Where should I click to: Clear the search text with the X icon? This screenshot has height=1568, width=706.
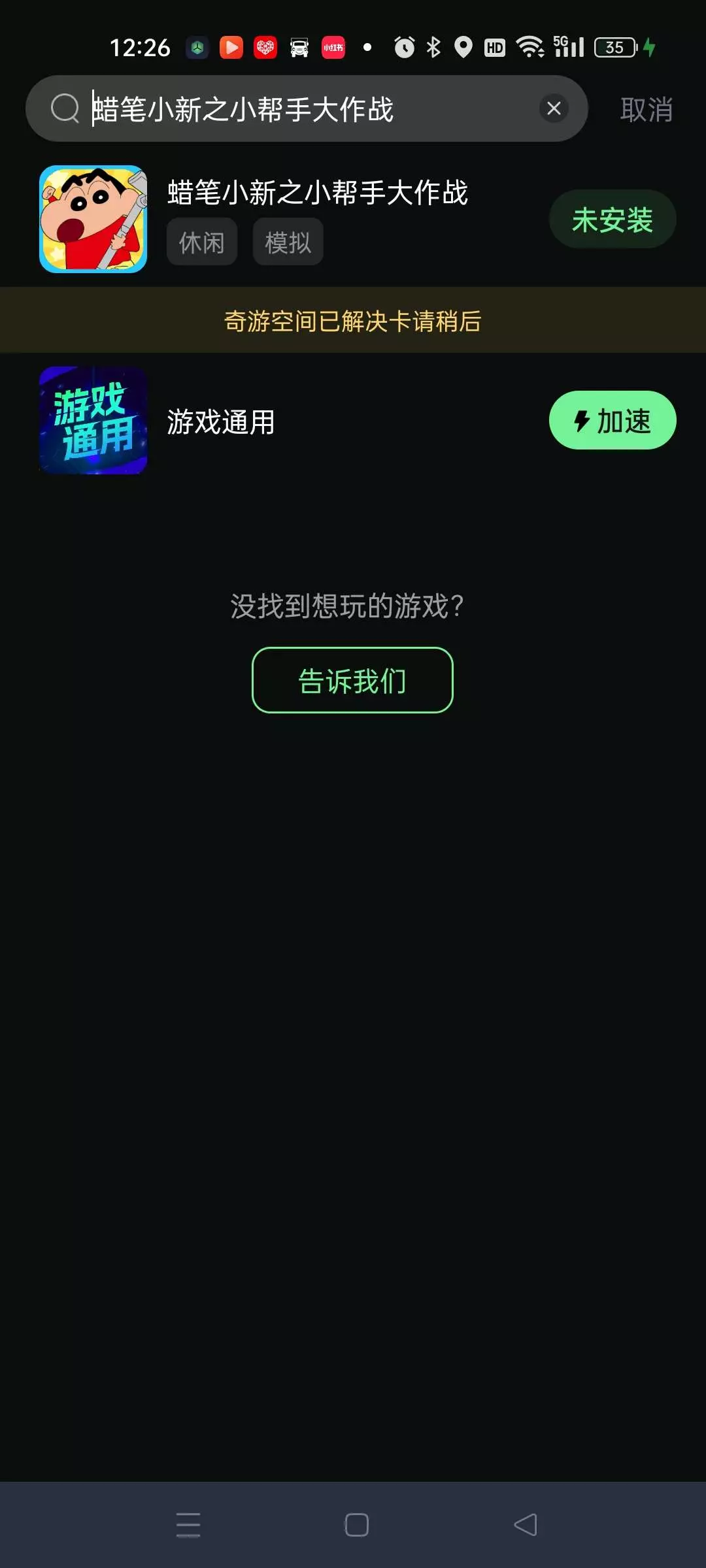pos(554,108)
